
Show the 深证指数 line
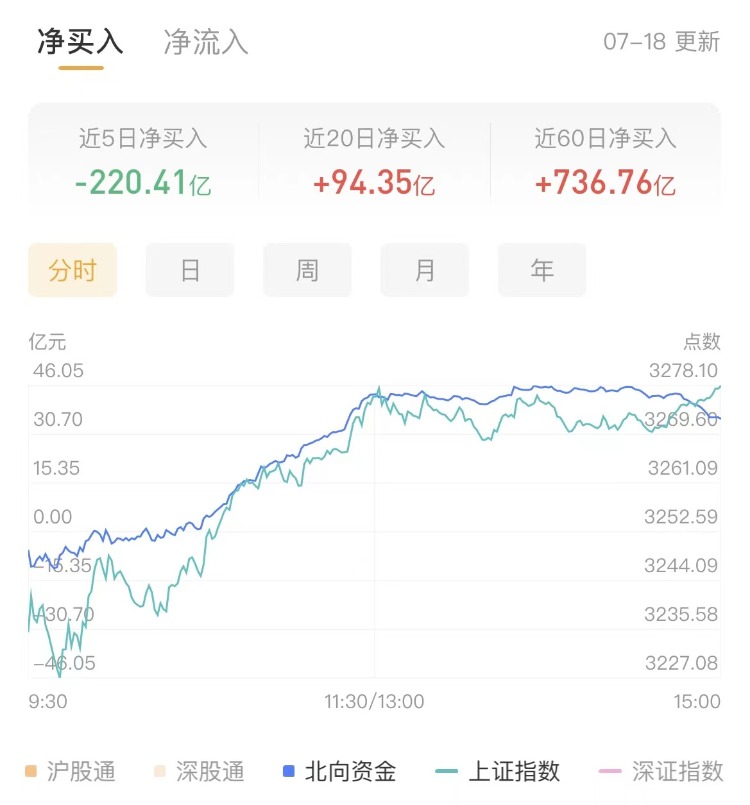(x=660, y=771)
